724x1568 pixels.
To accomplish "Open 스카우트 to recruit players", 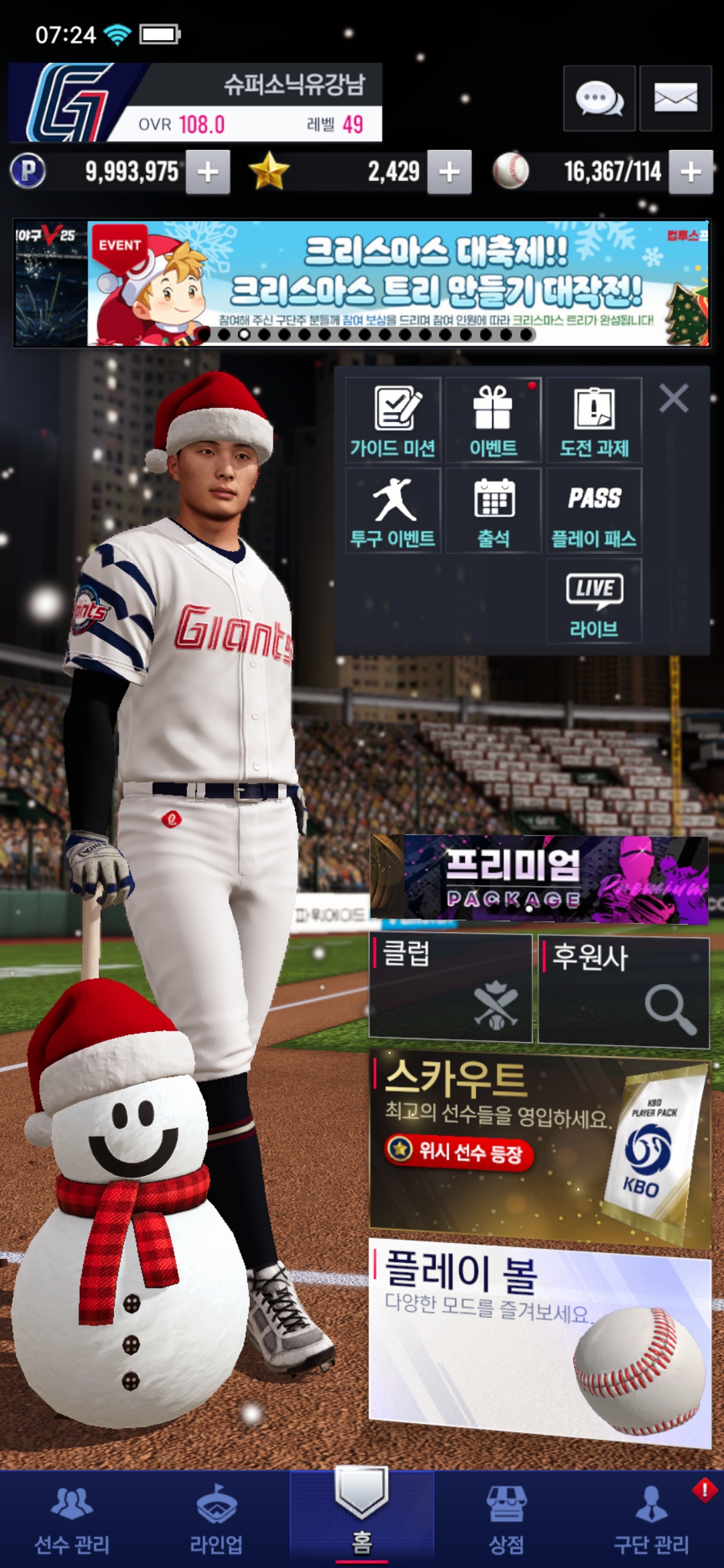I will (540, 1146).
